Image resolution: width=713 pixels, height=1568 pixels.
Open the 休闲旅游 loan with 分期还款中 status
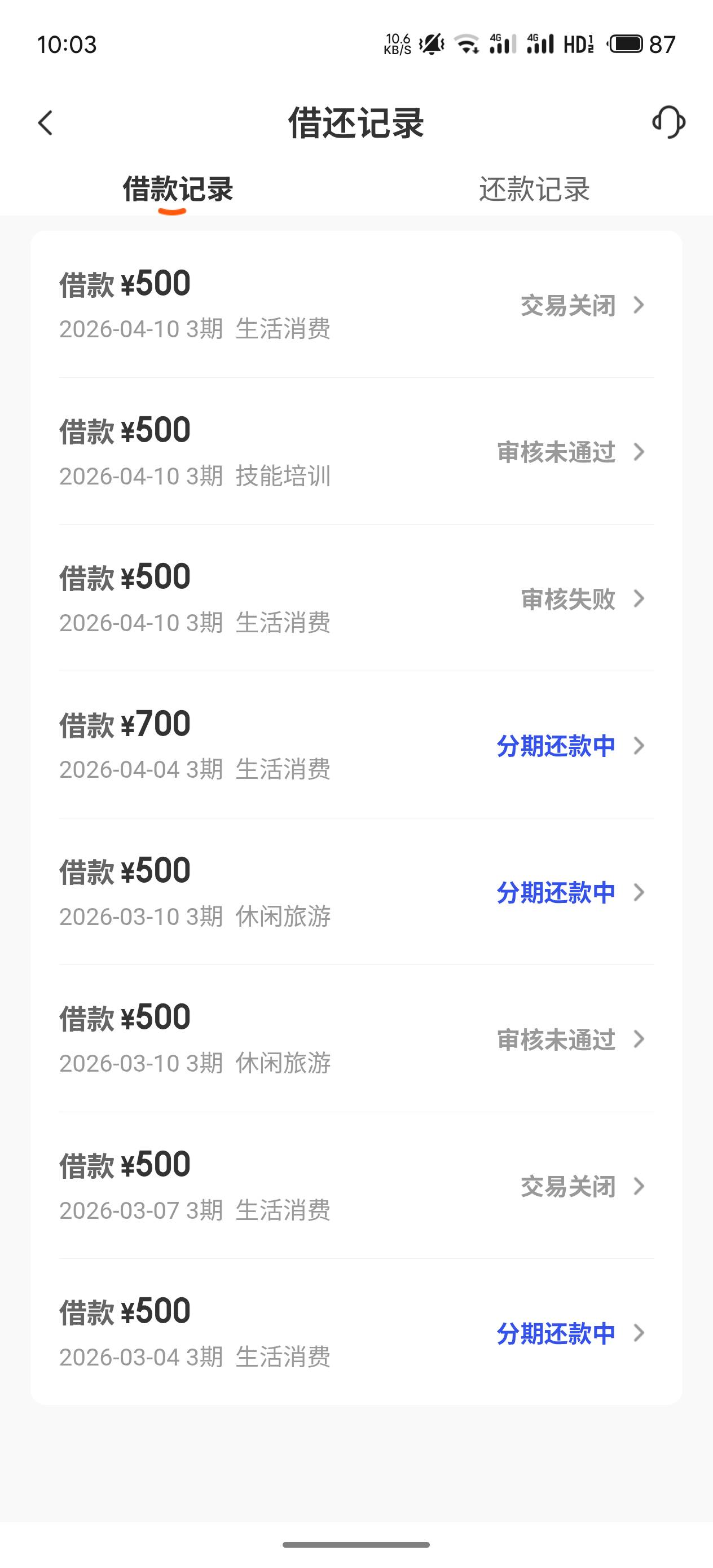pyautogui.click(x=356, y=892)
